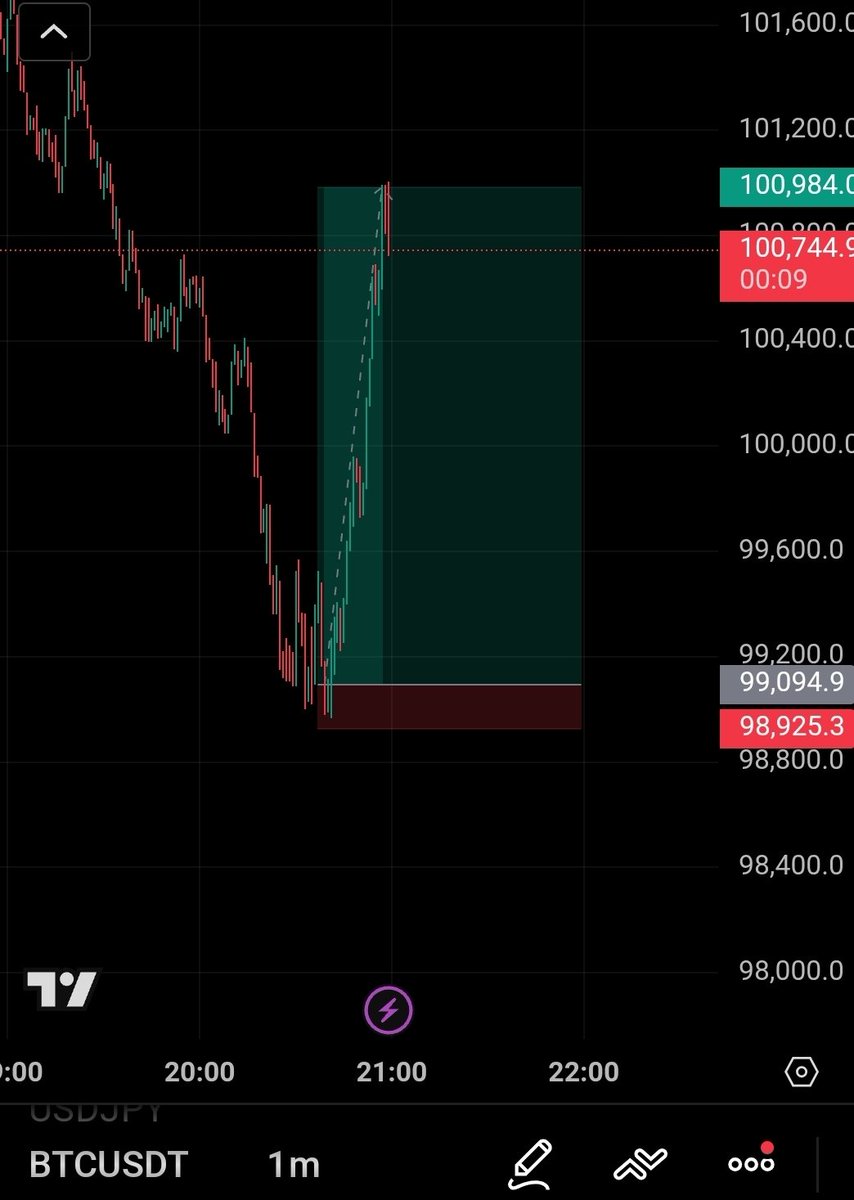854x1200 pixels.
Task: Open chart settings hexagon icon
Action: tap(802, 1072)
